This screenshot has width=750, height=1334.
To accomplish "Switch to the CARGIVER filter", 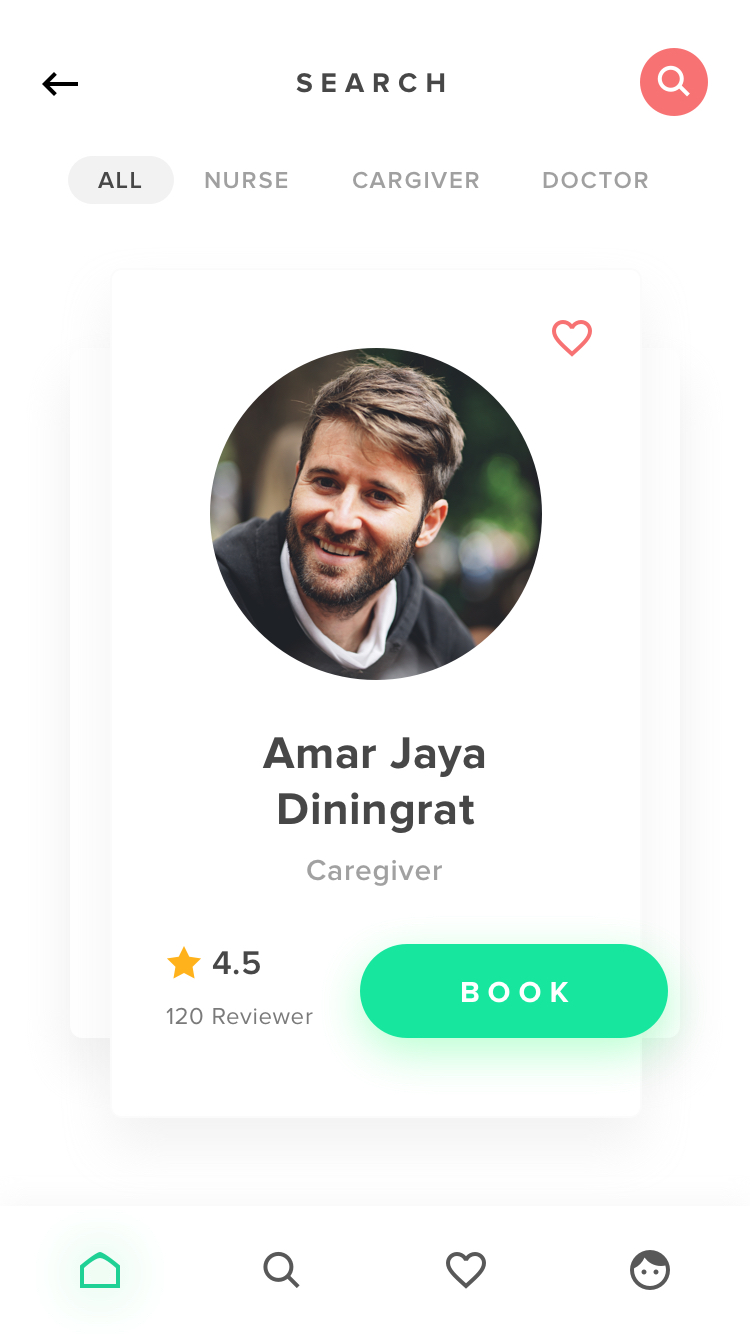I will point(416,180).
